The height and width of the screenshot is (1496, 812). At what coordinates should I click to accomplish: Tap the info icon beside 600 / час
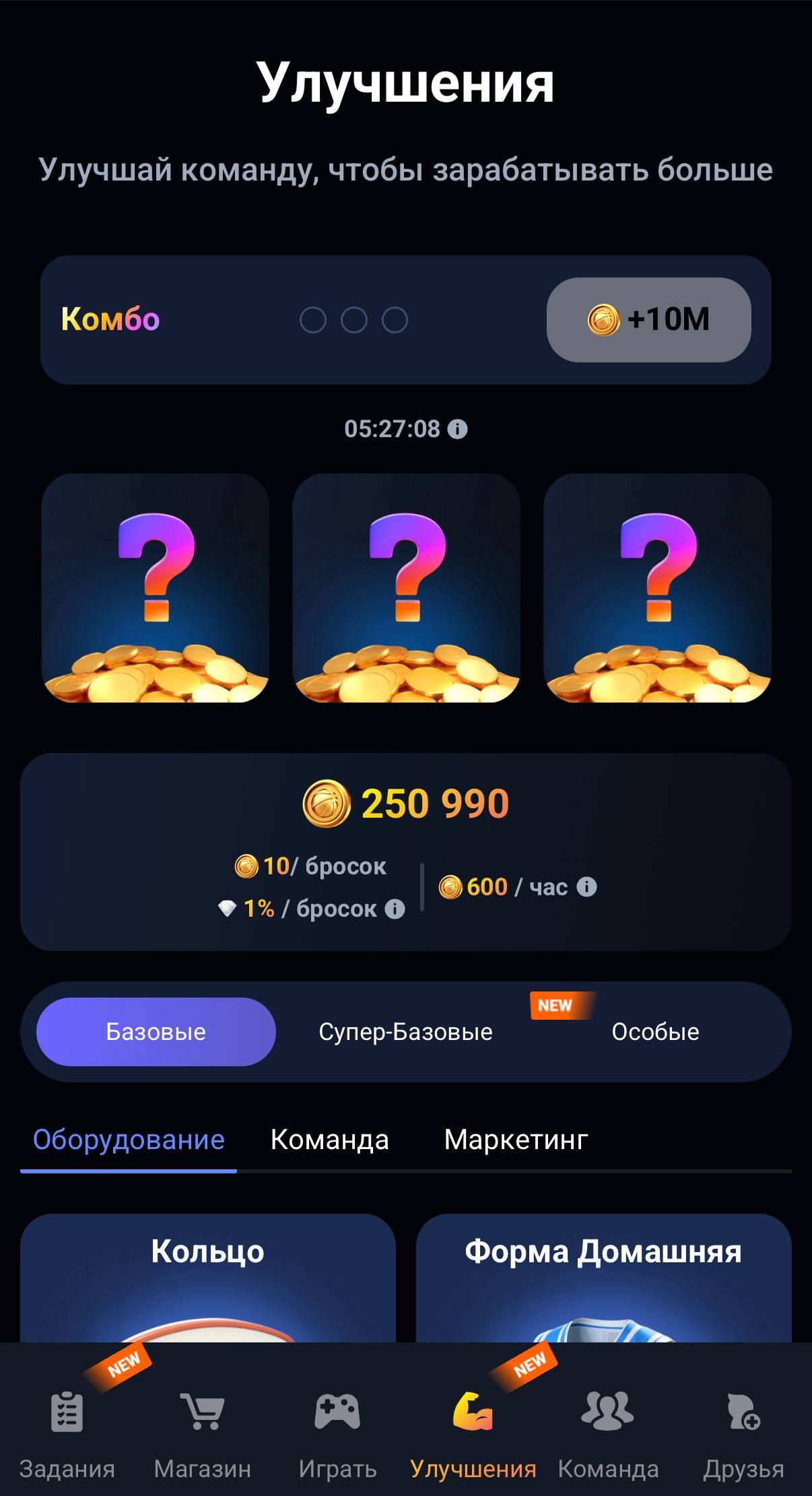click(x=588, y=887)
